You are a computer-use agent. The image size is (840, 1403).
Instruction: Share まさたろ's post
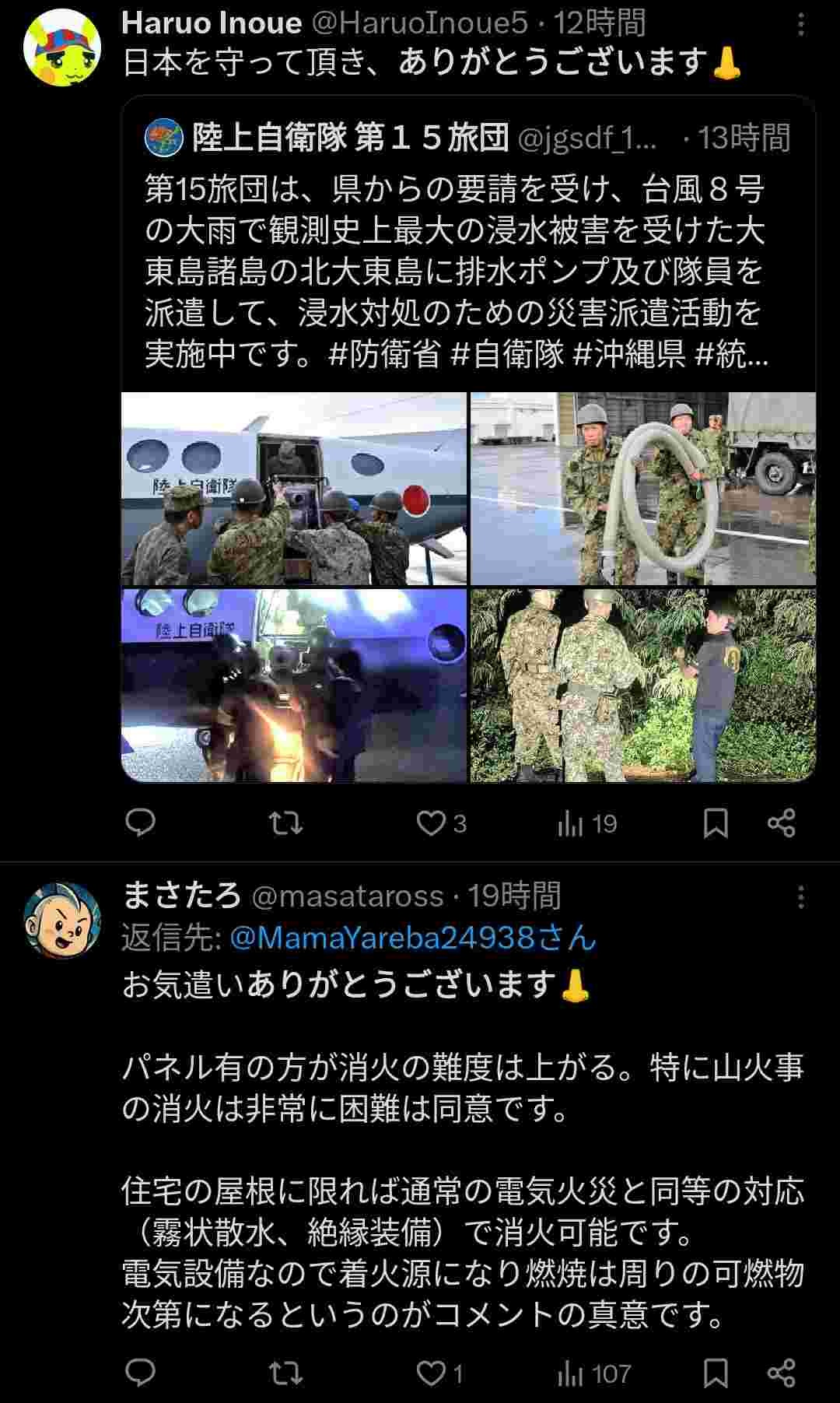click(781, 1373)
